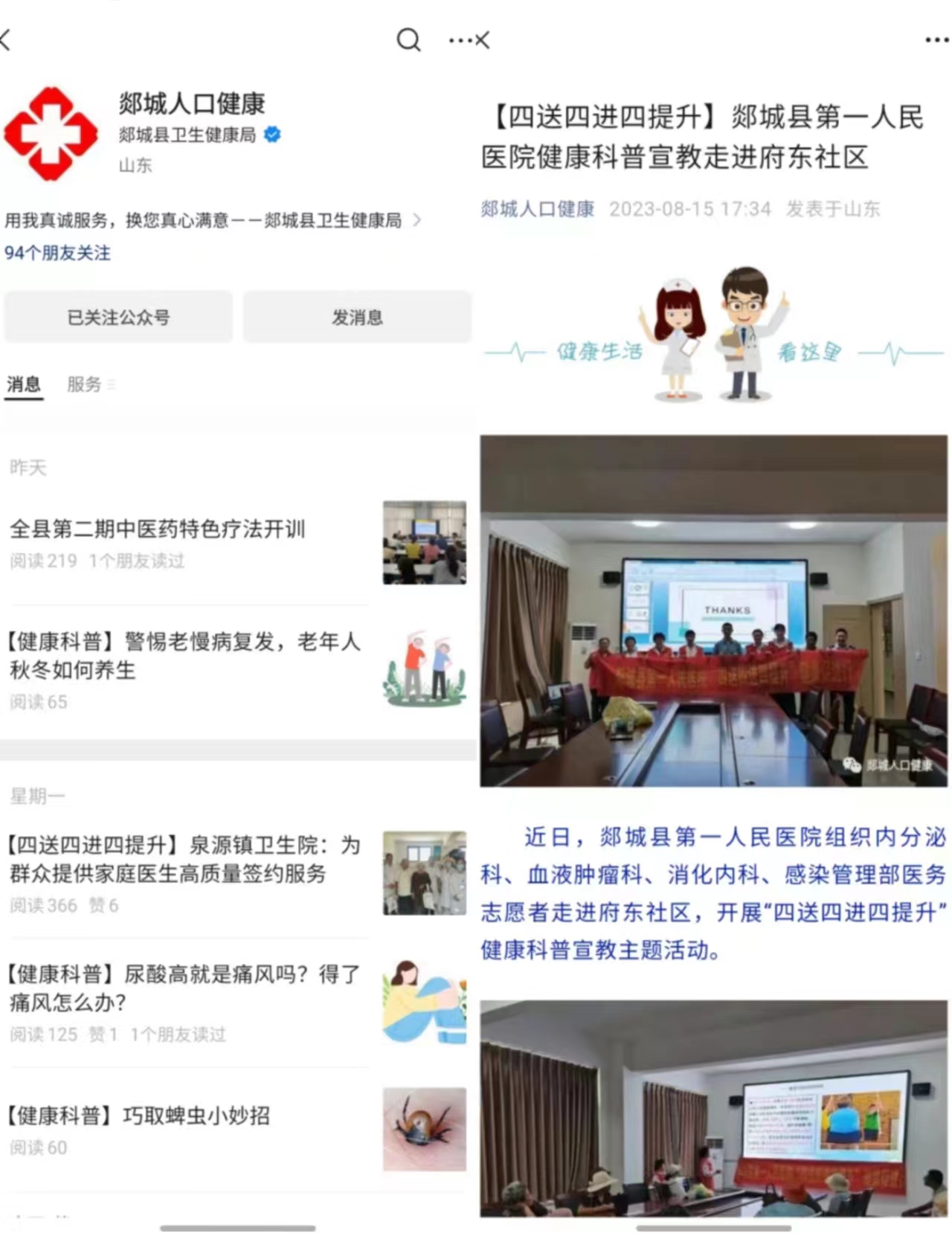Open article 全县第二期中医药特色疗法开训
Image resolution: width=952 pixels, height=1233 pixels.
pos(158,529)
